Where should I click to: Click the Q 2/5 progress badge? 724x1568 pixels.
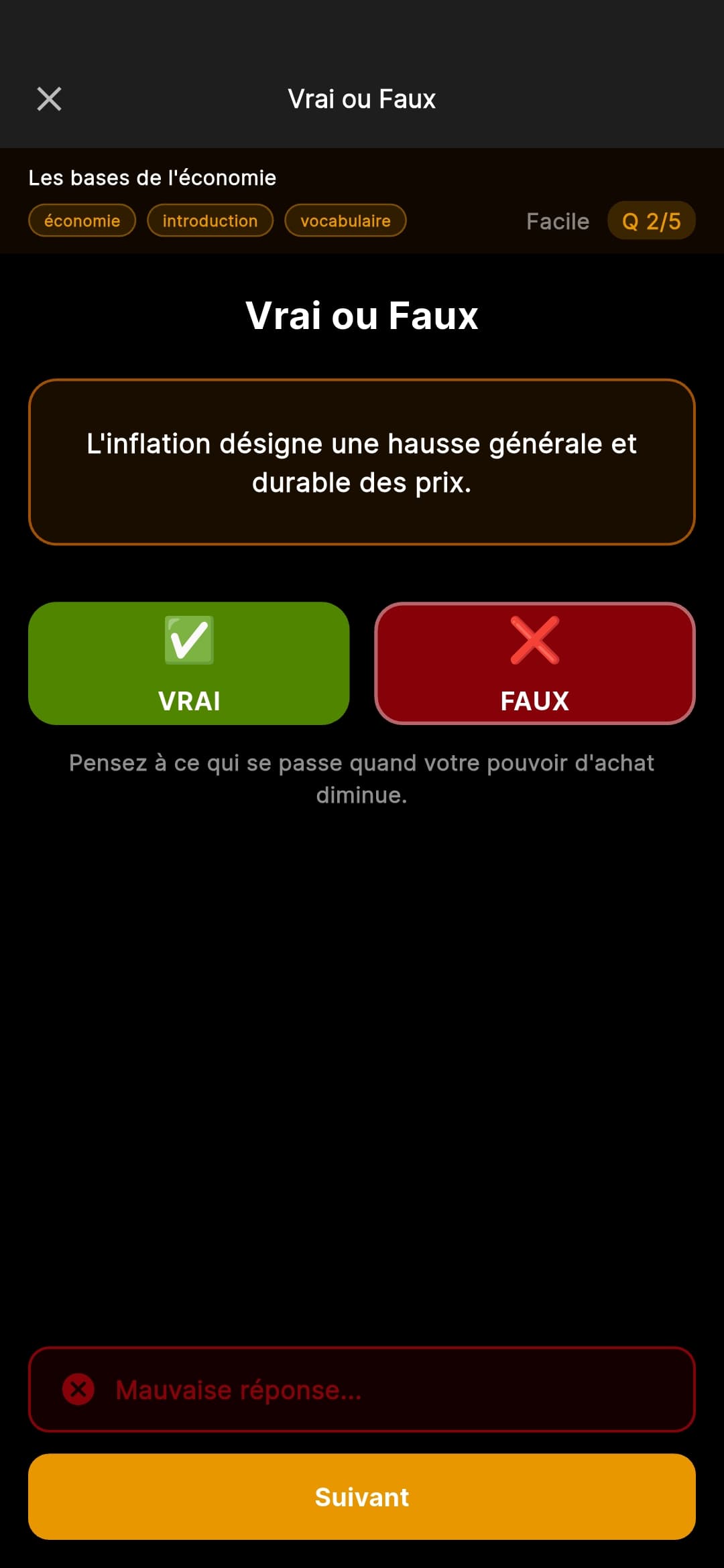[651, 220]
